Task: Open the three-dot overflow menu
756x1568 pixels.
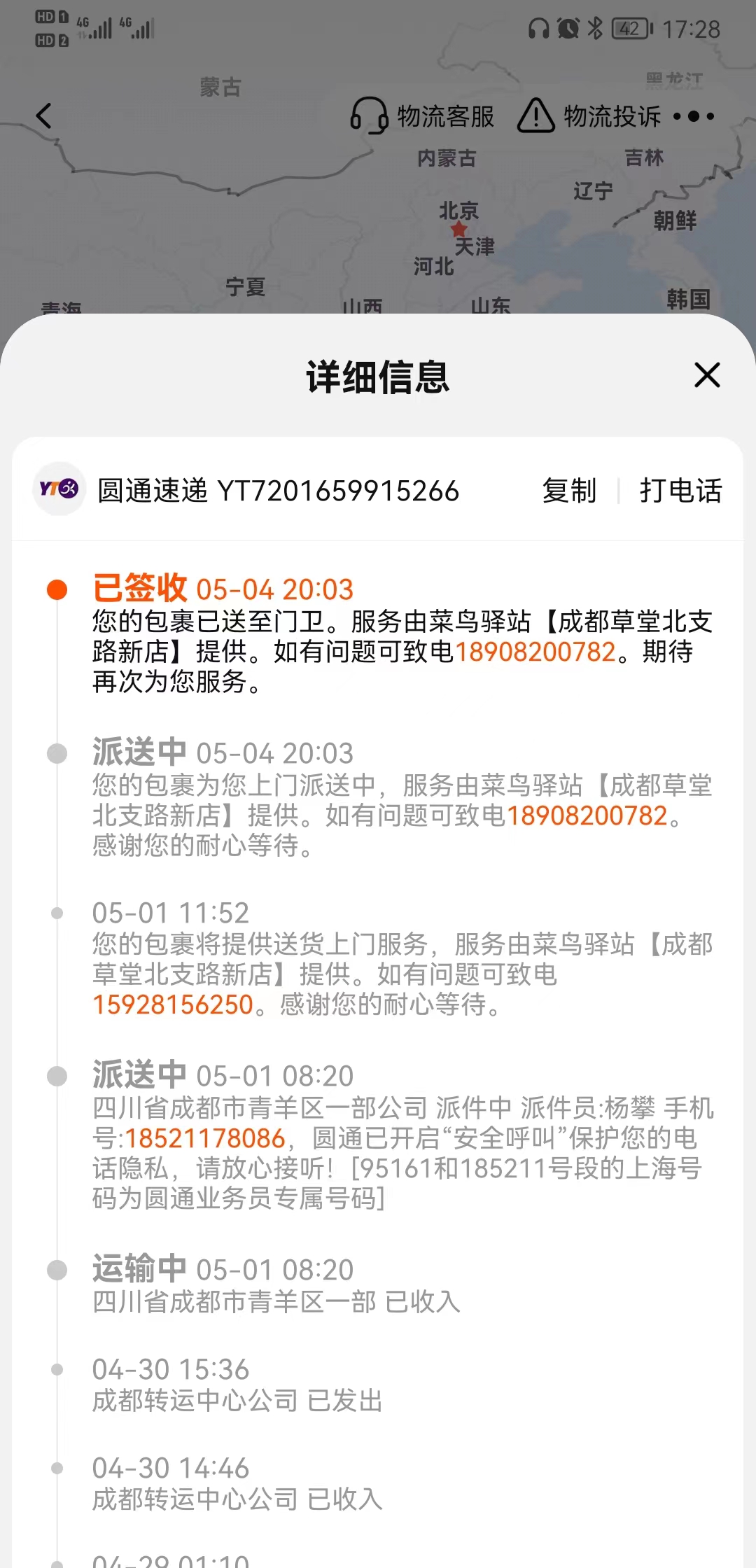Action: tap(694, 116)
